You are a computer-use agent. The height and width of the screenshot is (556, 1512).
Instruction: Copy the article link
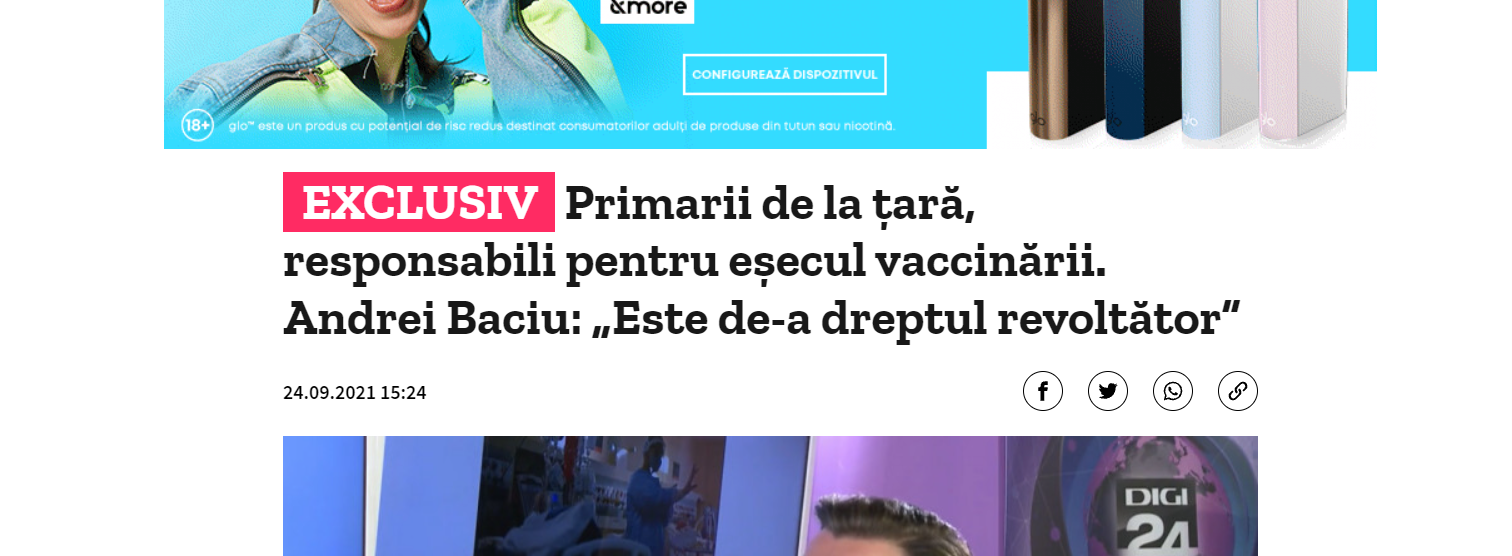(1237, 391)
